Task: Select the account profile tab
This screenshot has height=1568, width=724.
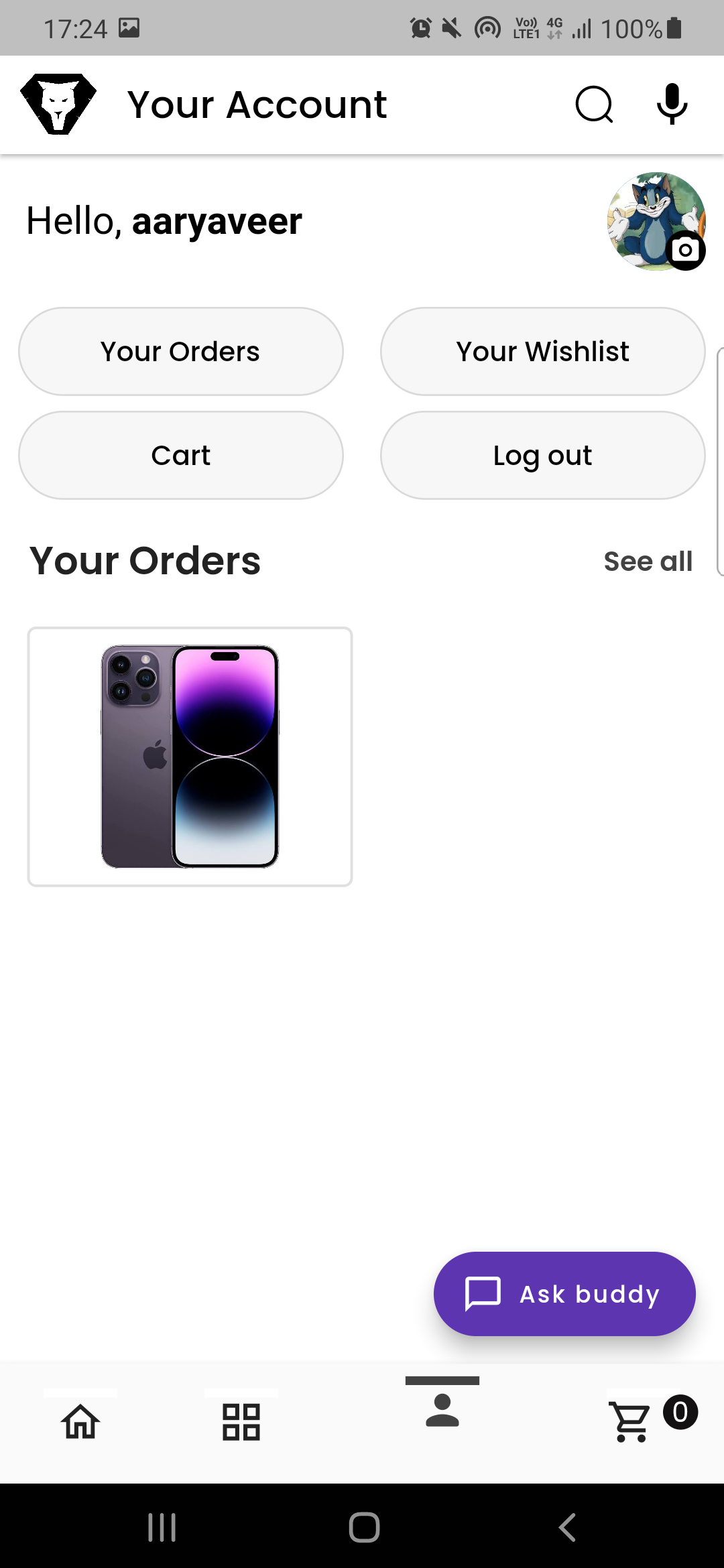Action: [442, 1411]
